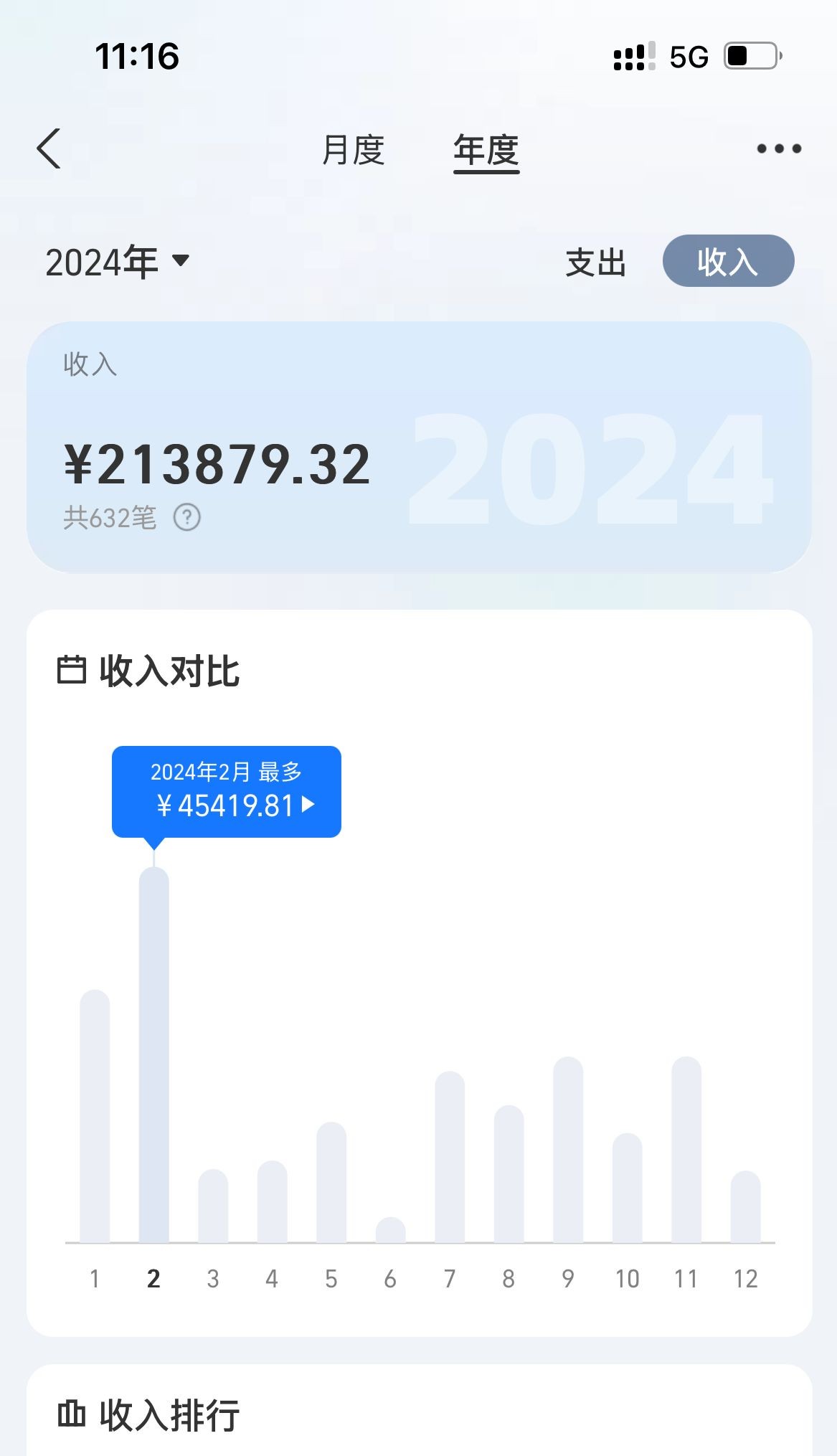The width and height of the screenshot is (837, 1456).
Task: Select the month 7 bar in chart
Action: (450, 1156)
